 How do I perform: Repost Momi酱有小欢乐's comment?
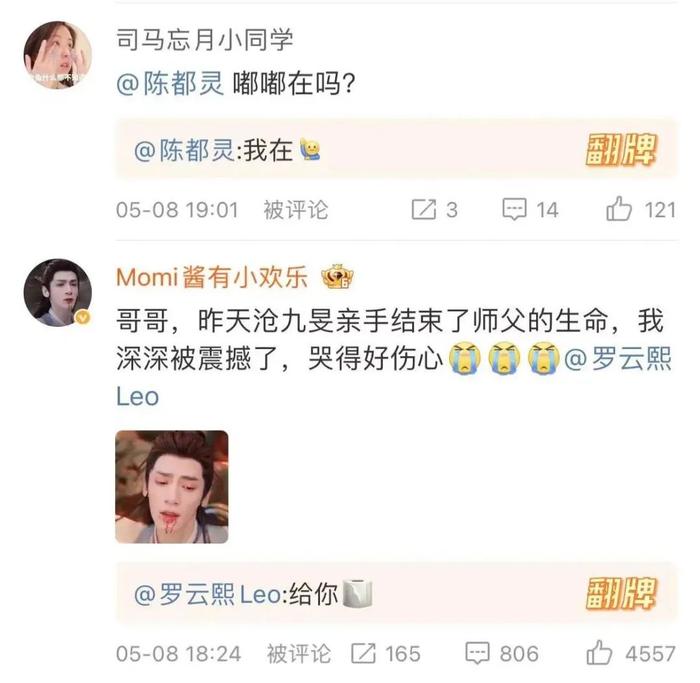pyautogui.click(x=387, y=653)
